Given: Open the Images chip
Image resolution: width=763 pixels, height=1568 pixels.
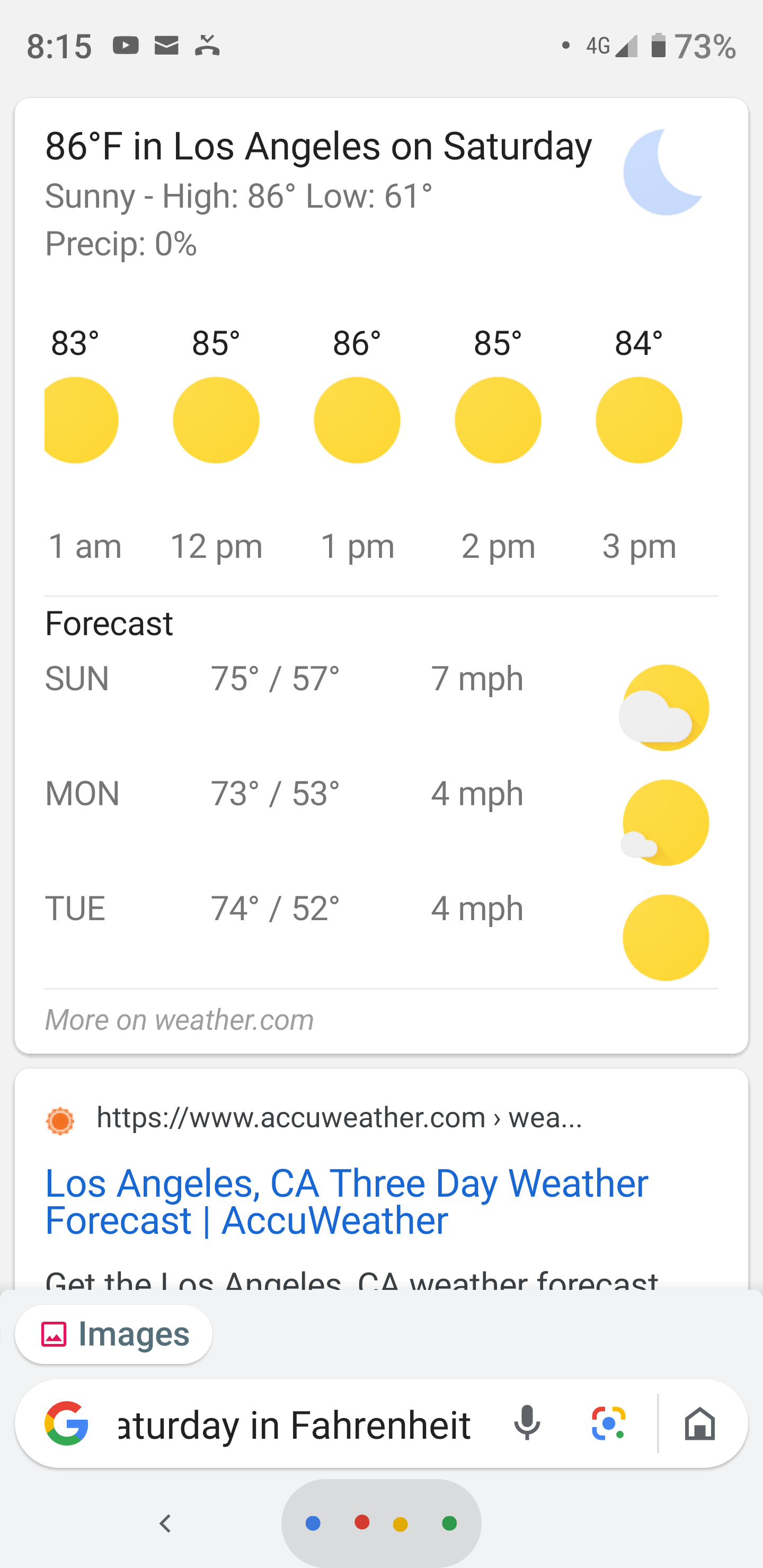Looking at the screenshot, I should (113, 1334).
